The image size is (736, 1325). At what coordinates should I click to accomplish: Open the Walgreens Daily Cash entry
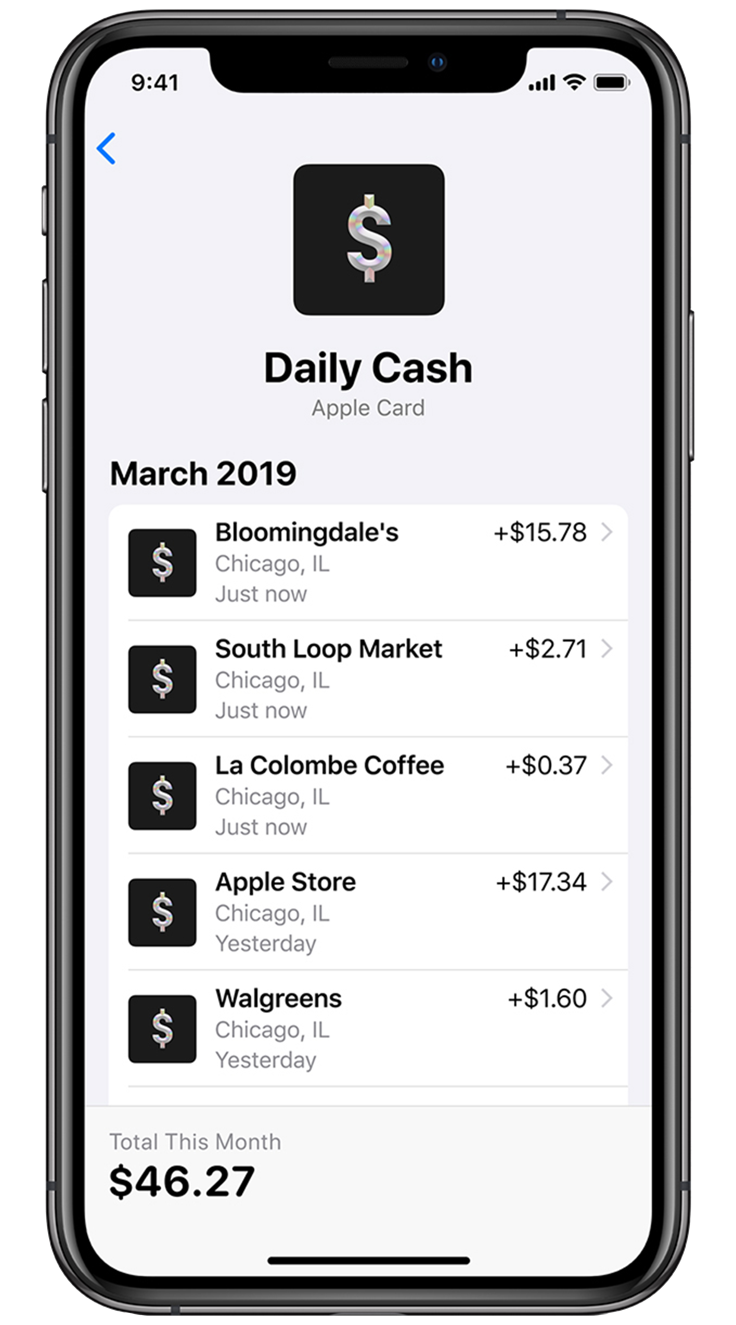368,1028
